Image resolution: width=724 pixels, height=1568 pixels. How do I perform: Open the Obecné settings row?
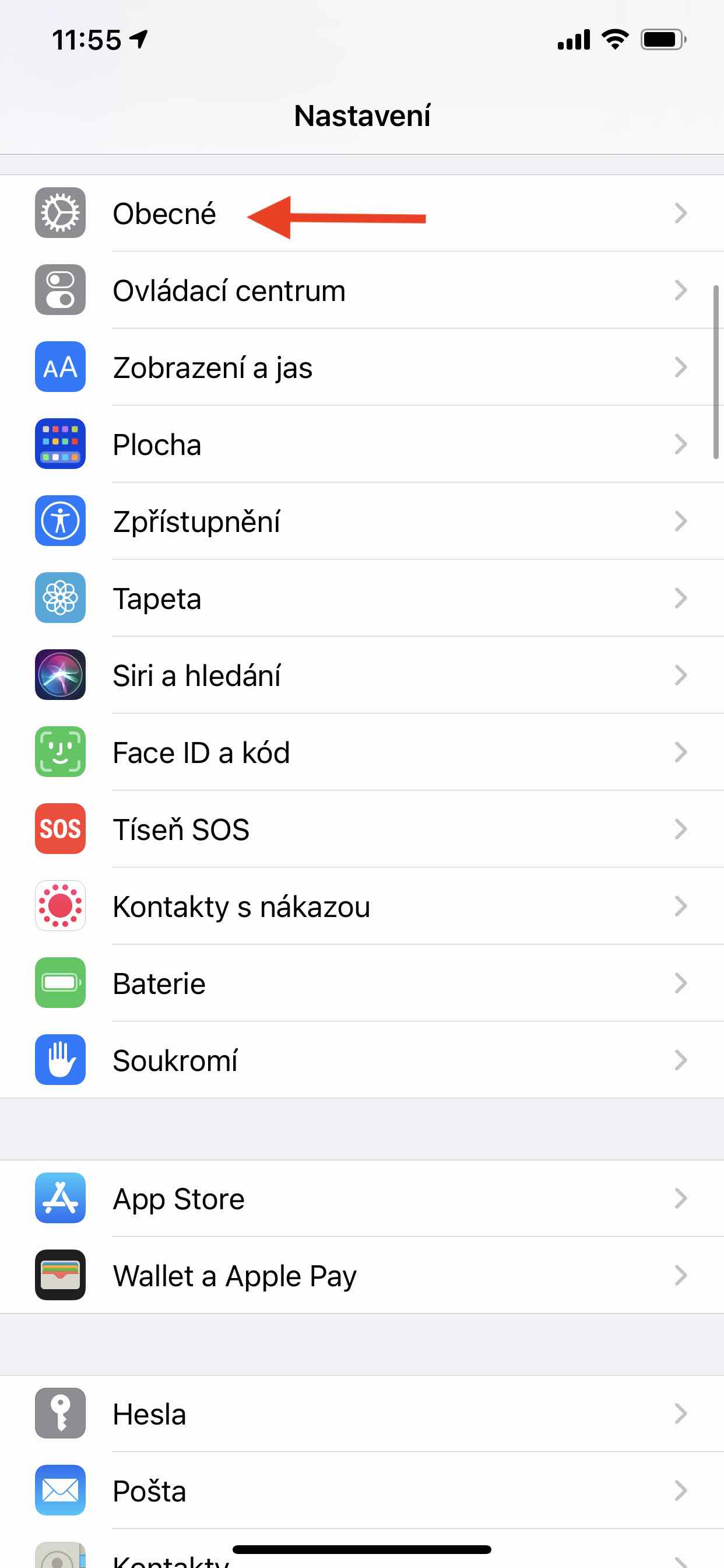pos(164,213)
